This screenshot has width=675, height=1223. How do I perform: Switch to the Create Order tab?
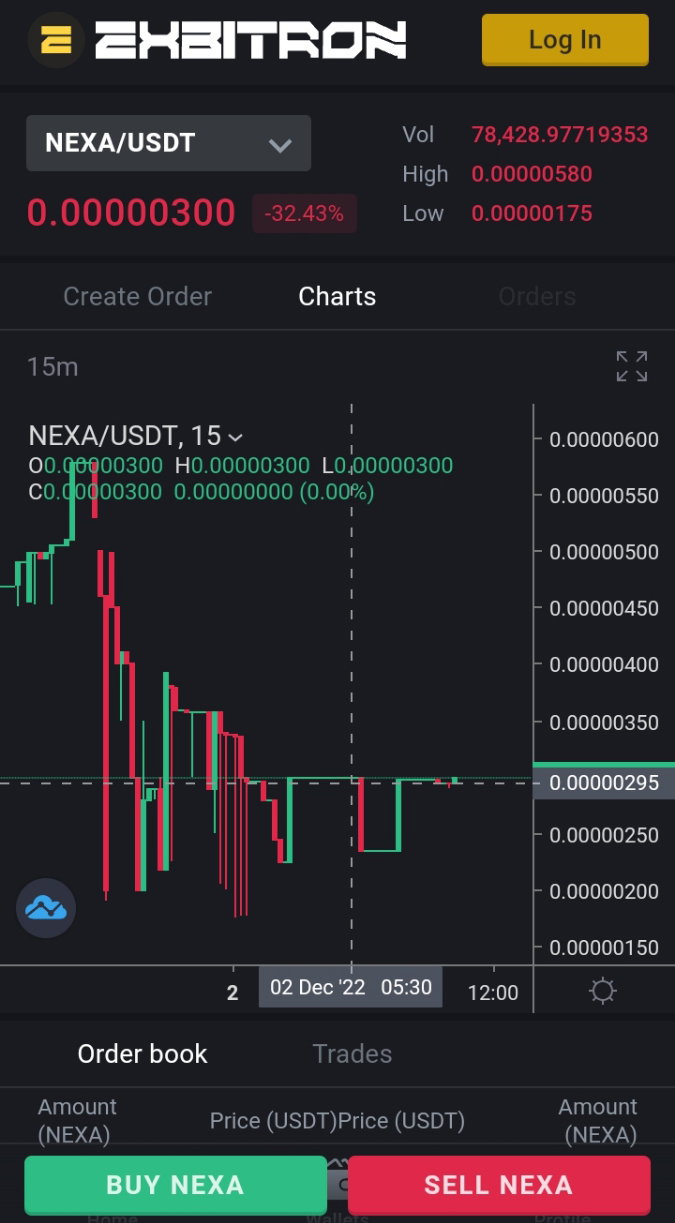pos(137,297)
